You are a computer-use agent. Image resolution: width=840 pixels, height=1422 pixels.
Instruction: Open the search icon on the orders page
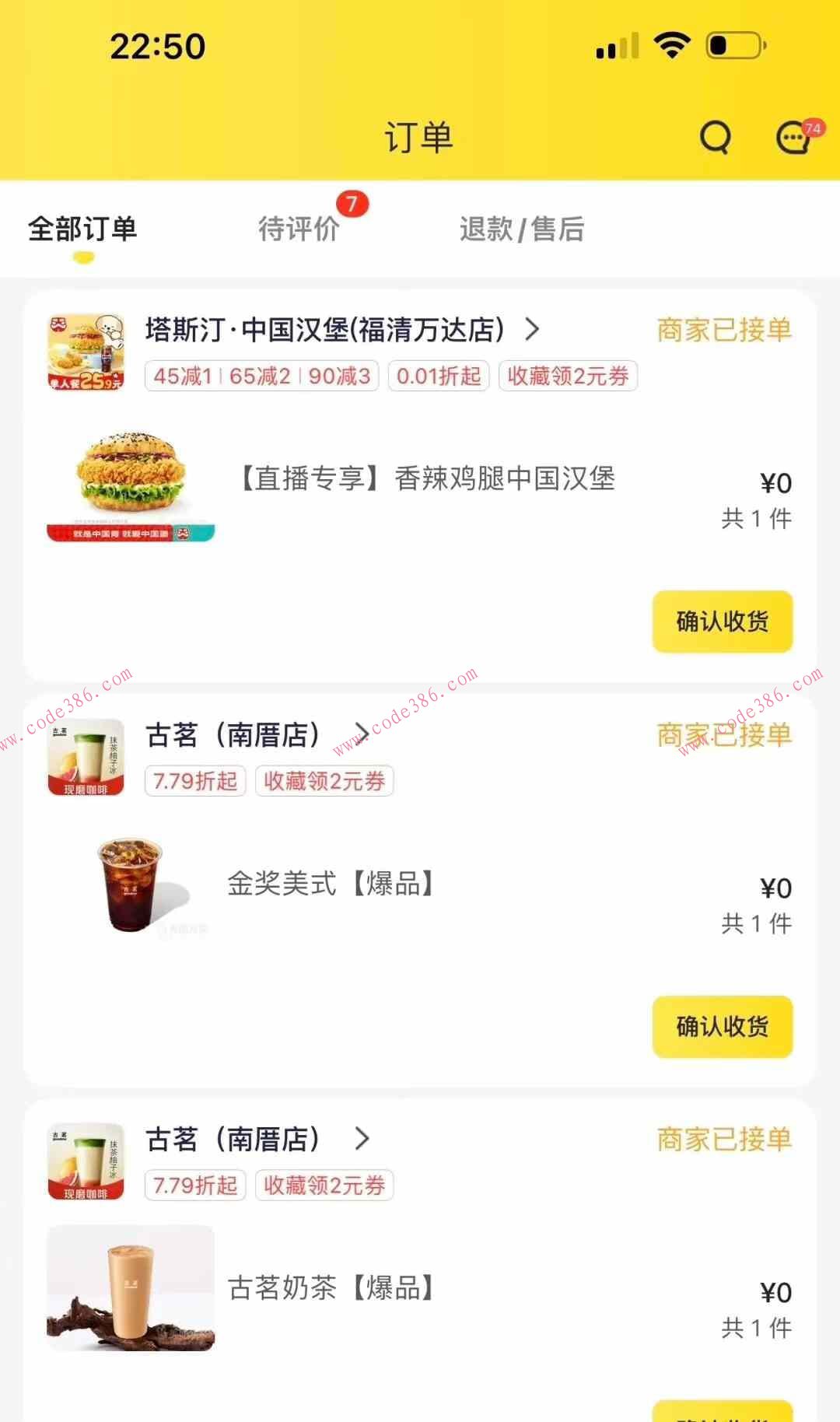click(714, 136)
